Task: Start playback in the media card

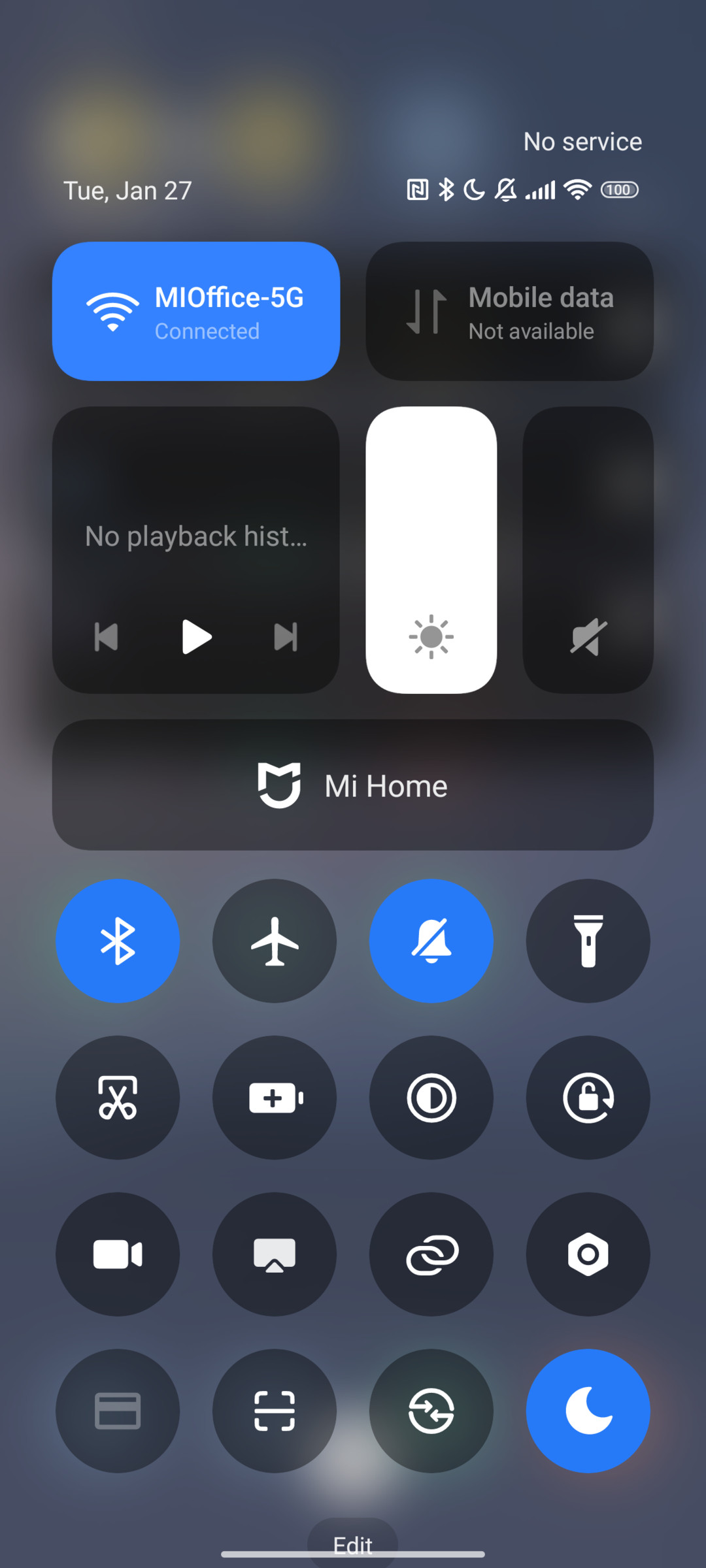Action: click(x=196, y=637)
